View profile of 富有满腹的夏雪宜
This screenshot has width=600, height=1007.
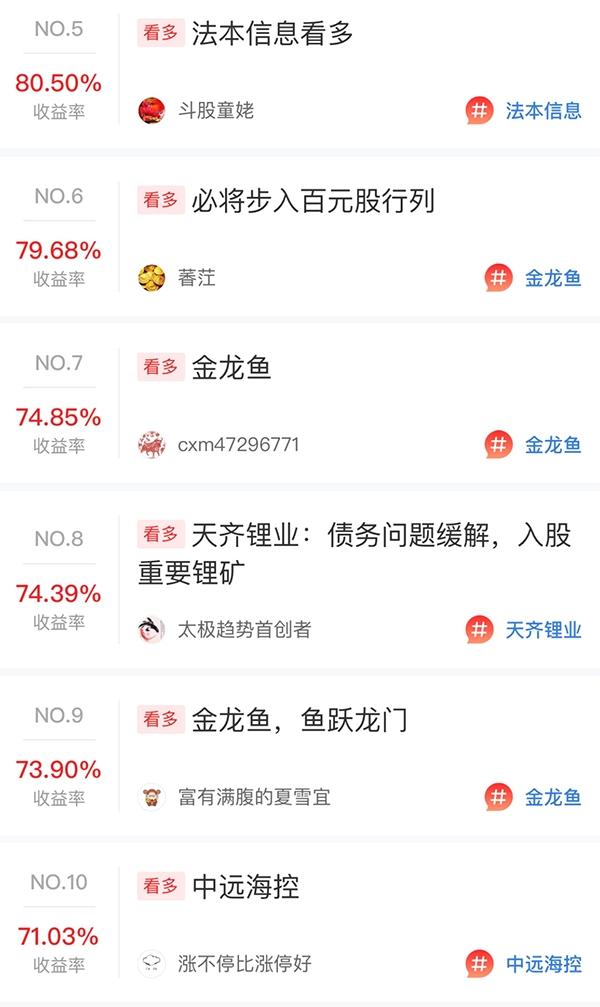[234, 797]
